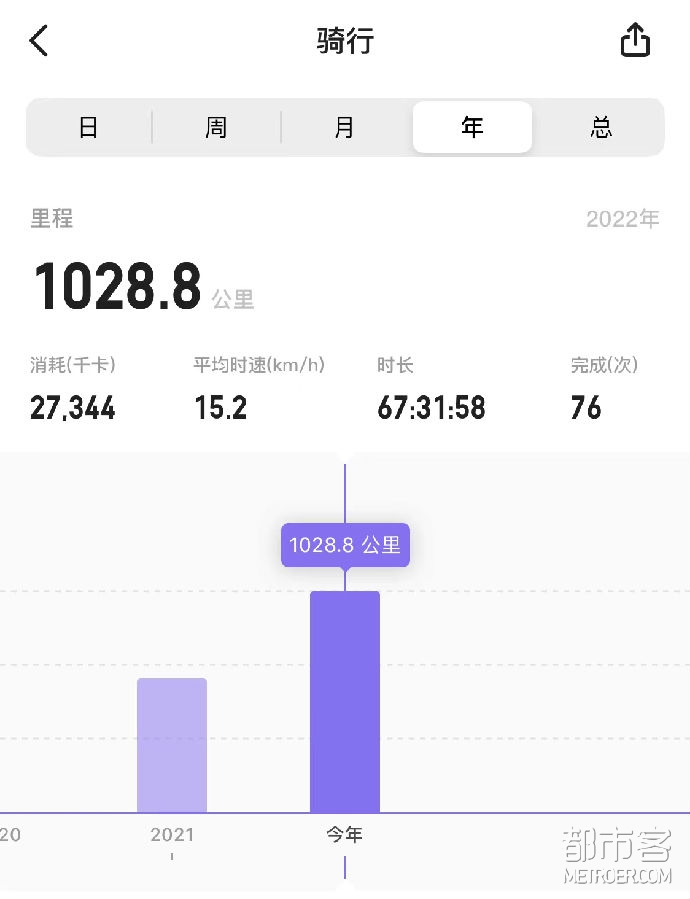Select the 2021 bar in the chart
This screenshot has width=690, height=899.
click(x=172, y=745)
